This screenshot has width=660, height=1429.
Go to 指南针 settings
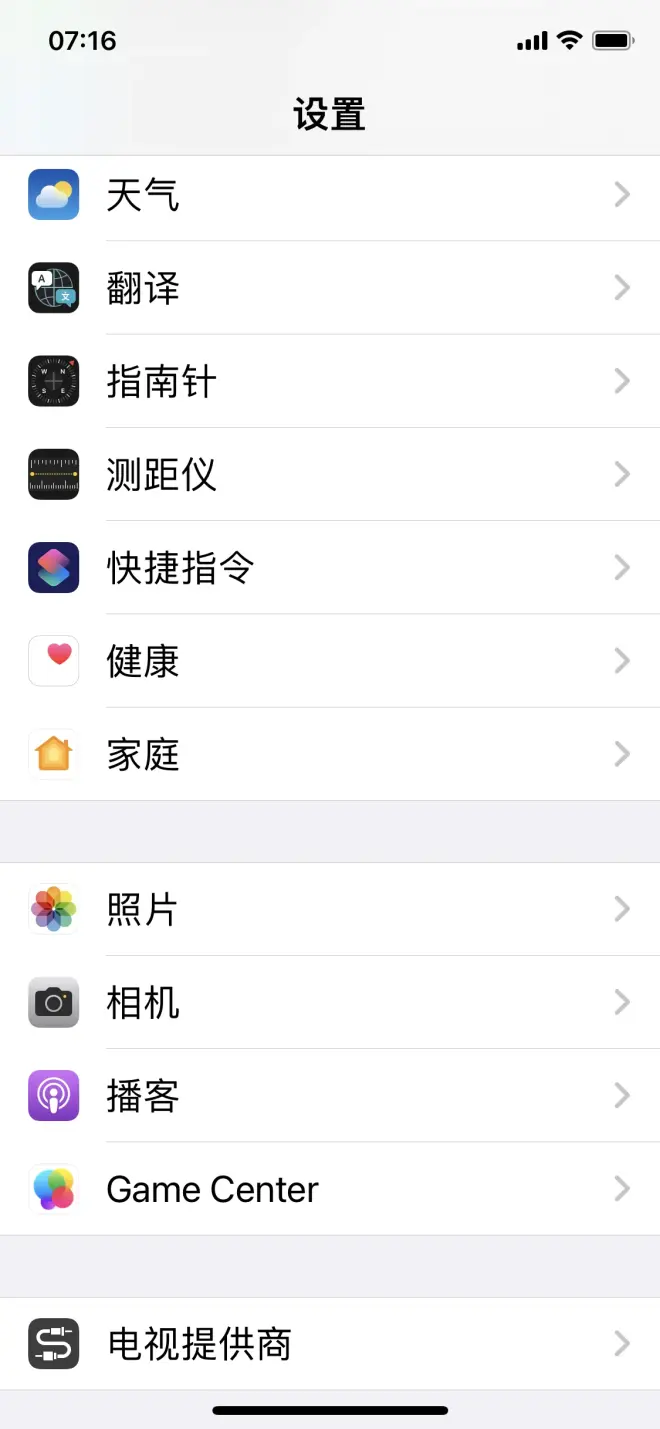coord(330,381)
